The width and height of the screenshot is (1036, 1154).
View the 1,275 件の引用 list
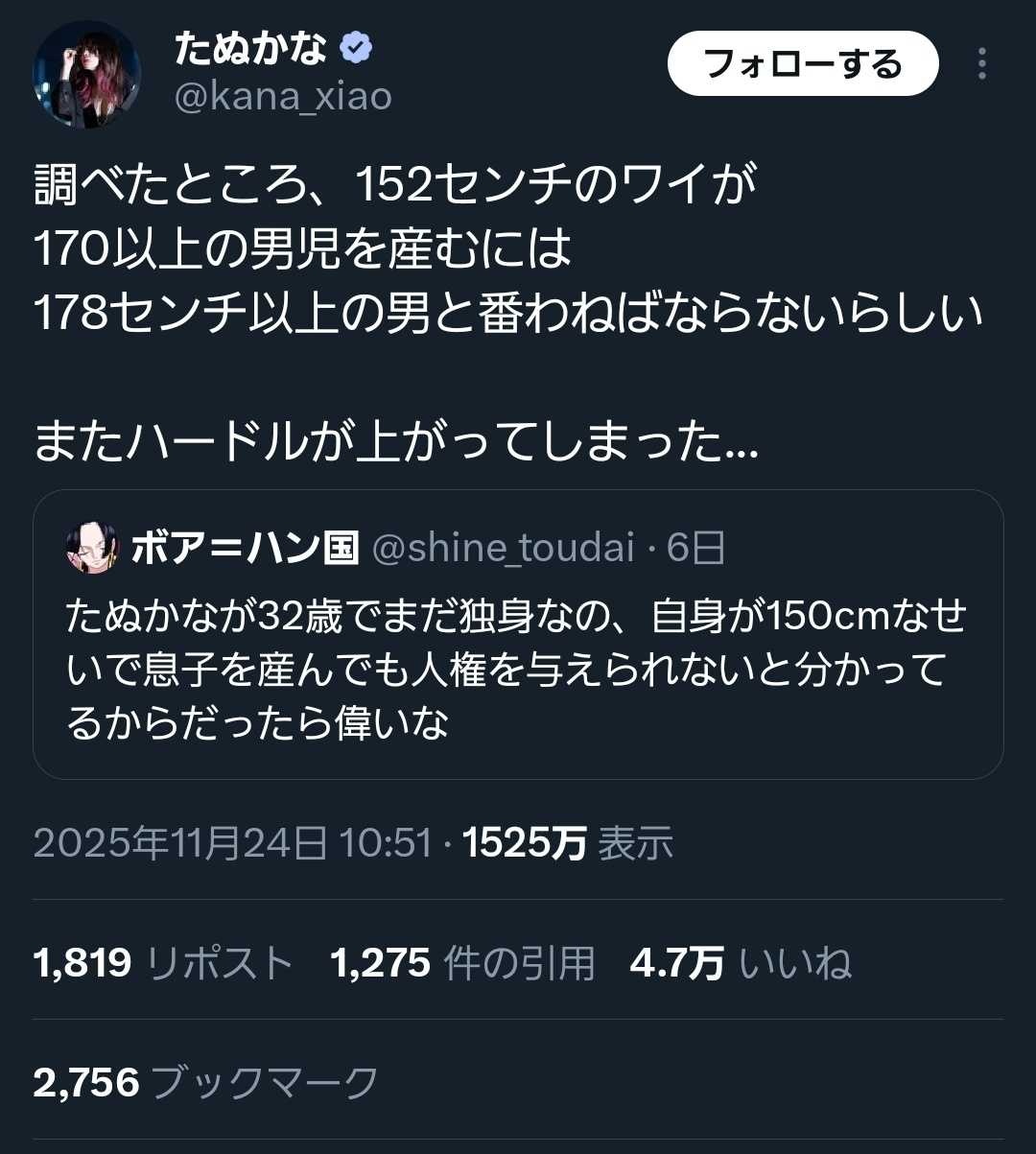pos(462,963)
